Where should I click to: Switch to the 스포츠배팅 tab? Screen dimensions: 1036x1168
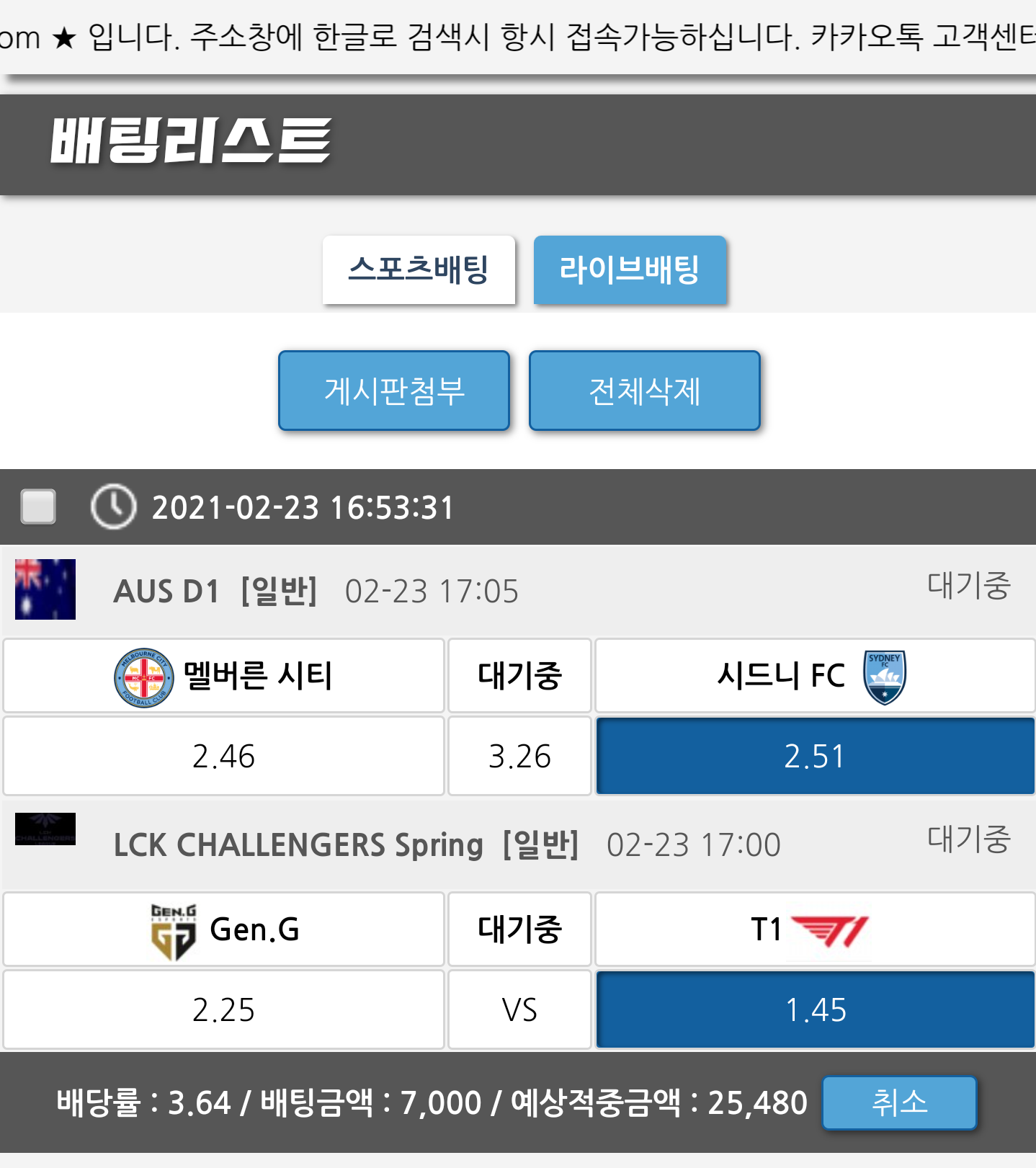point(419,270)
